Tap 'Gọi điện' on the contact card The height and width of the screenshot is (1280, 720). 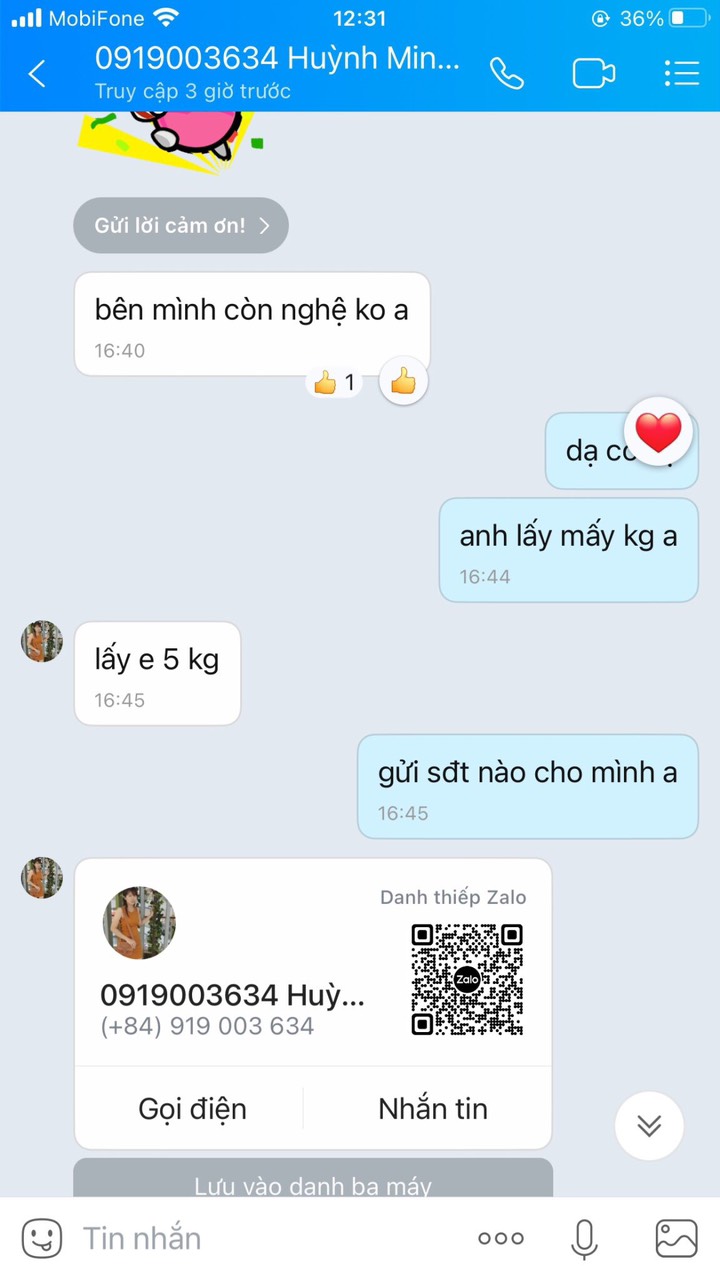(192, 1108)
